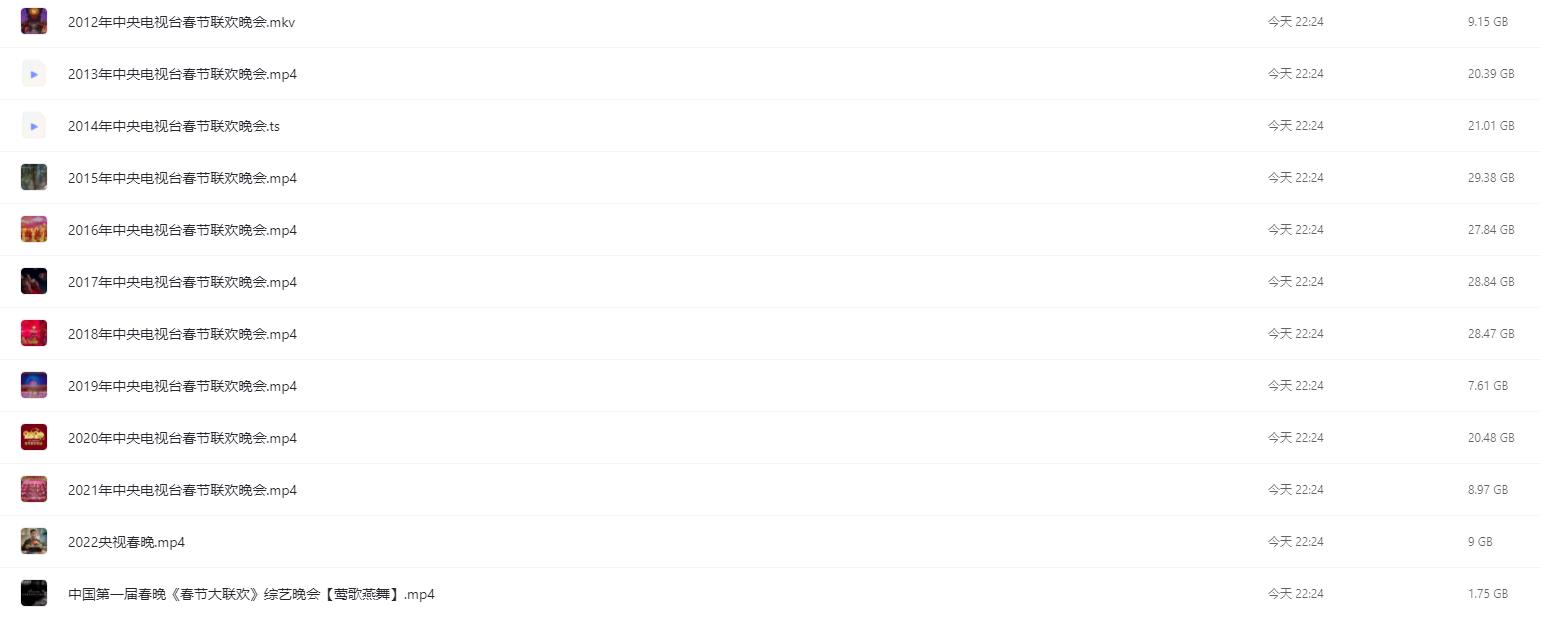Image resolution: width=1541 pixels, height=623 pixels.
Task: Open 2016年中央电视台春节联欢晚会.mp4 file
Action: (182, 230)
